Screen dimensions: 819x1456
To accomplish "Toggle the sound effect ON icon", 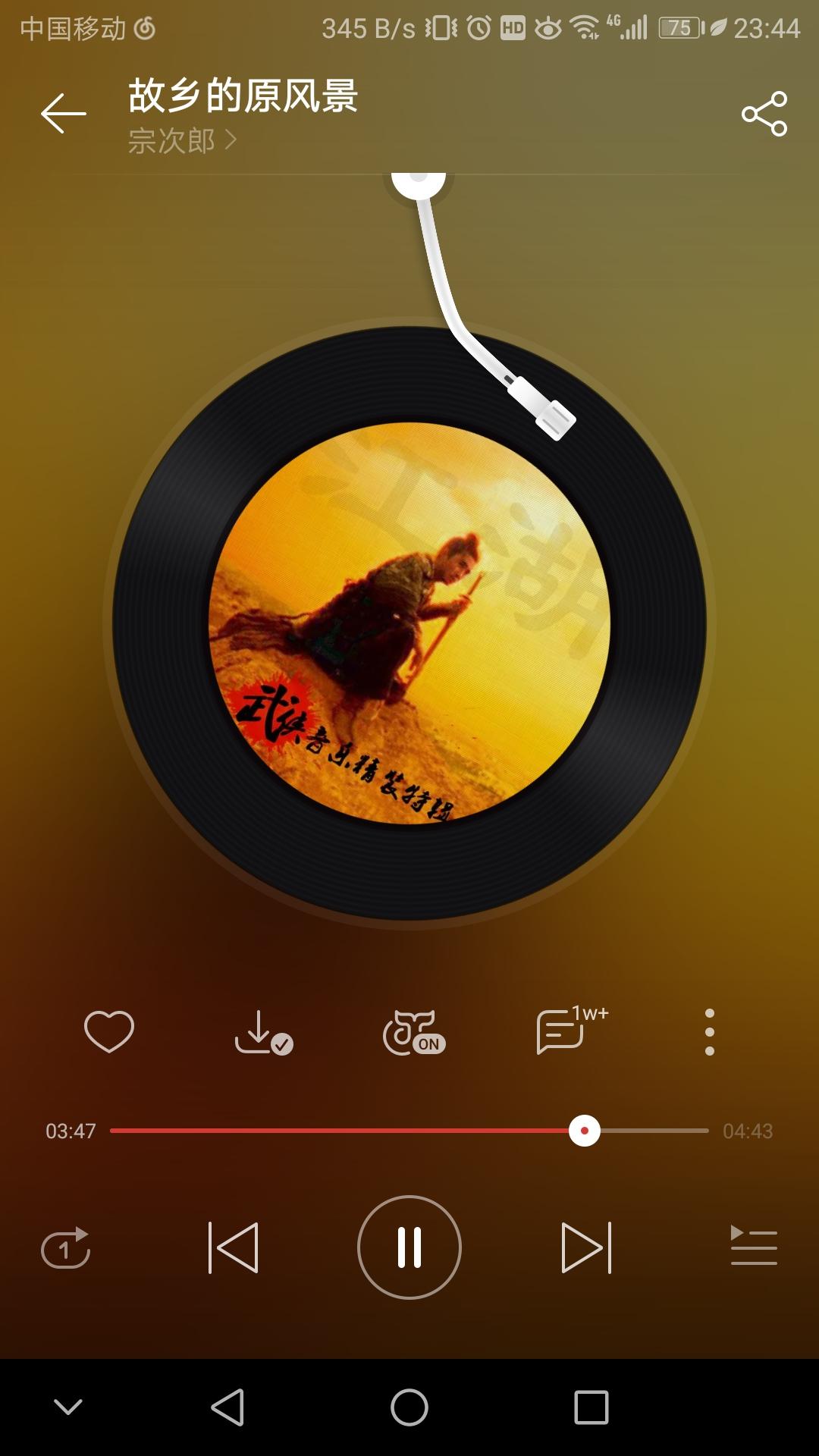I will click(414, 1032).
